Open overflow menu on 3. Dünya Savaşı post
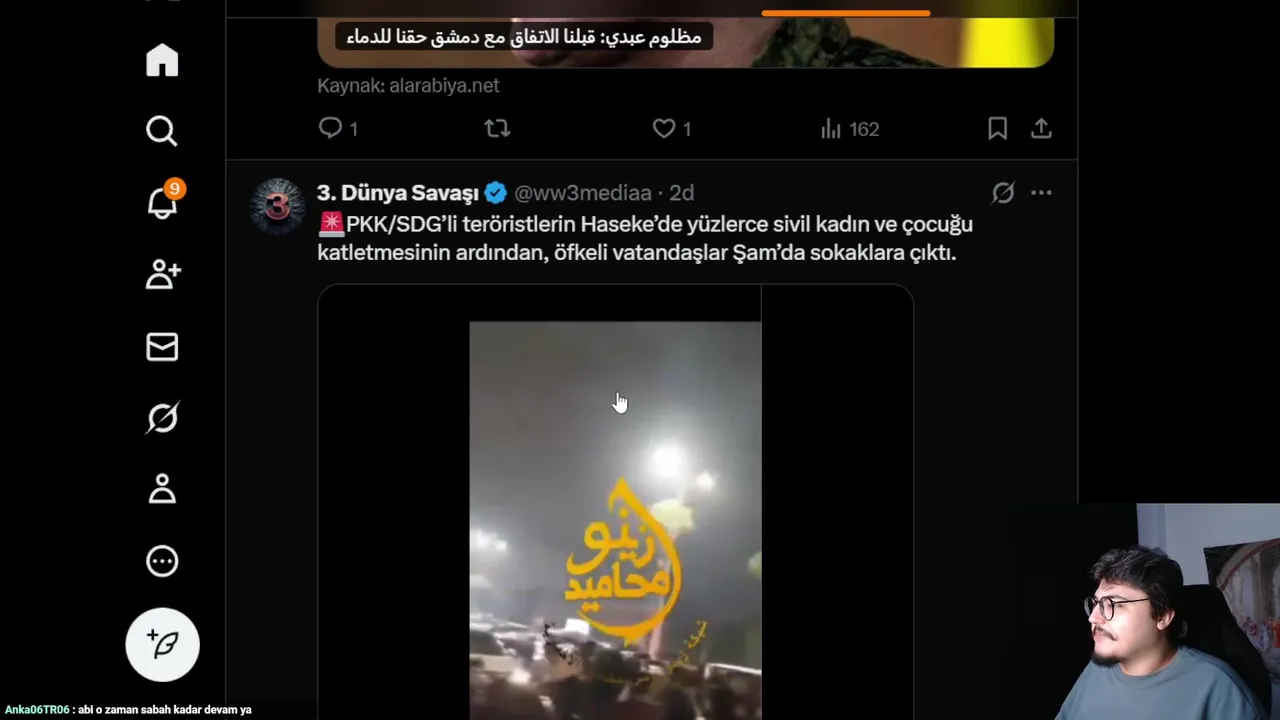Screen dimensions: 1280x720 point(1041,193)
